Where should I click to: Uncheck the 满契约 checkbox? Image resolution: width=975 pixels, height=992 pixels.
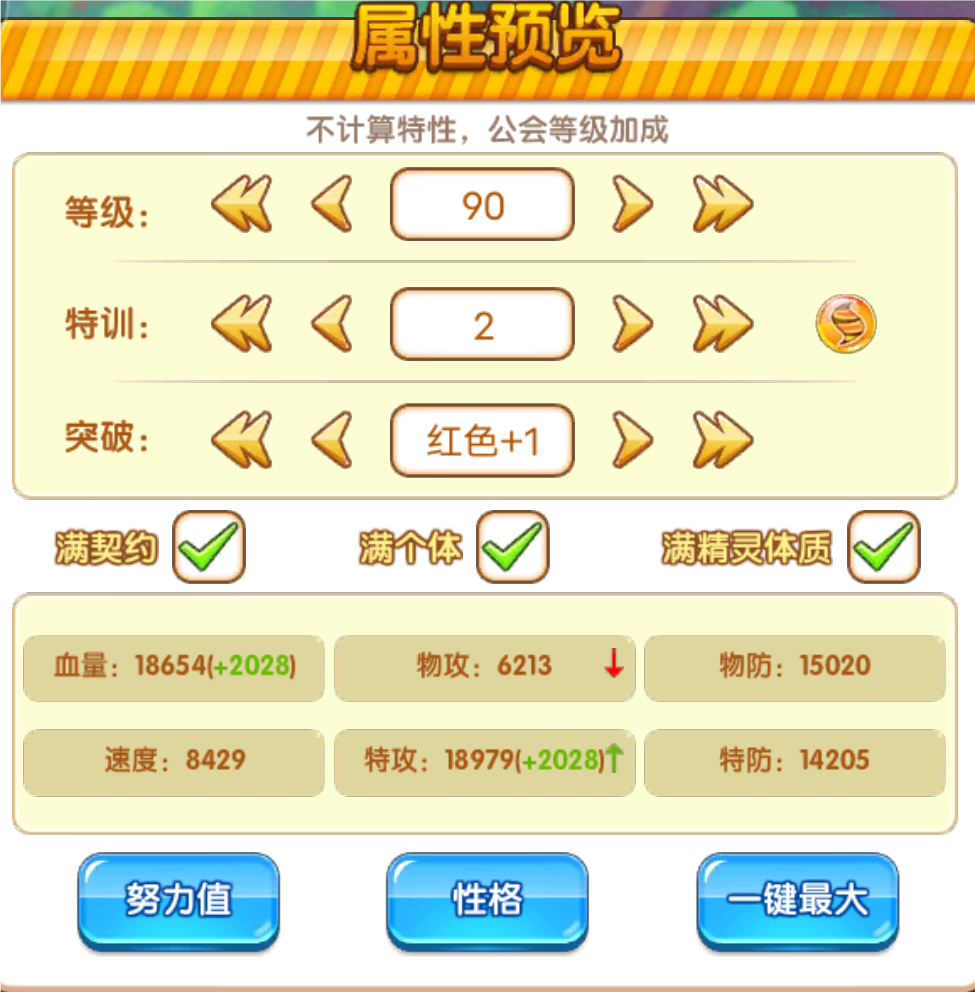208,546
